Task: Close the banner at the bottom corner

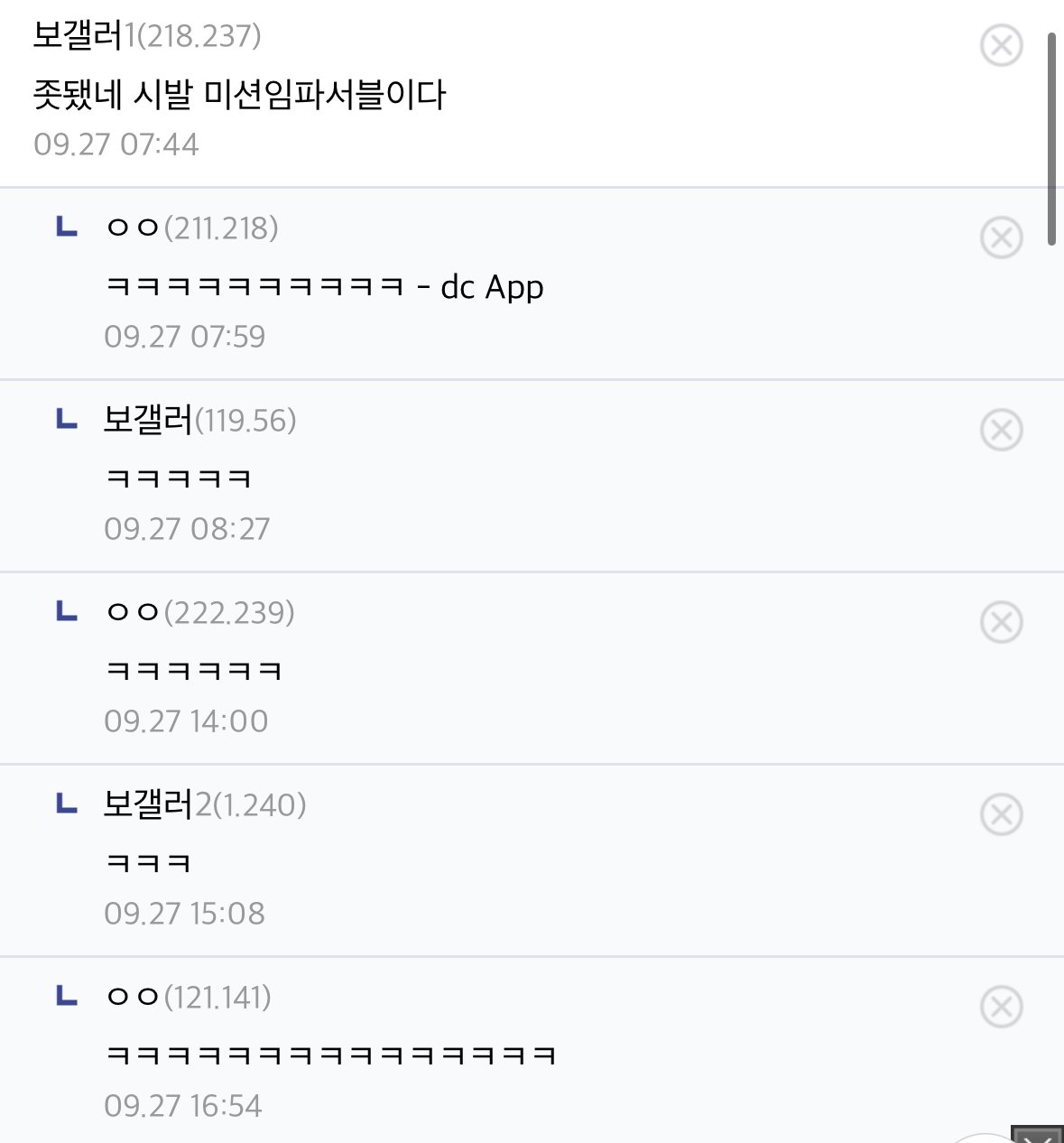Action: (x=1037, y=1135)
